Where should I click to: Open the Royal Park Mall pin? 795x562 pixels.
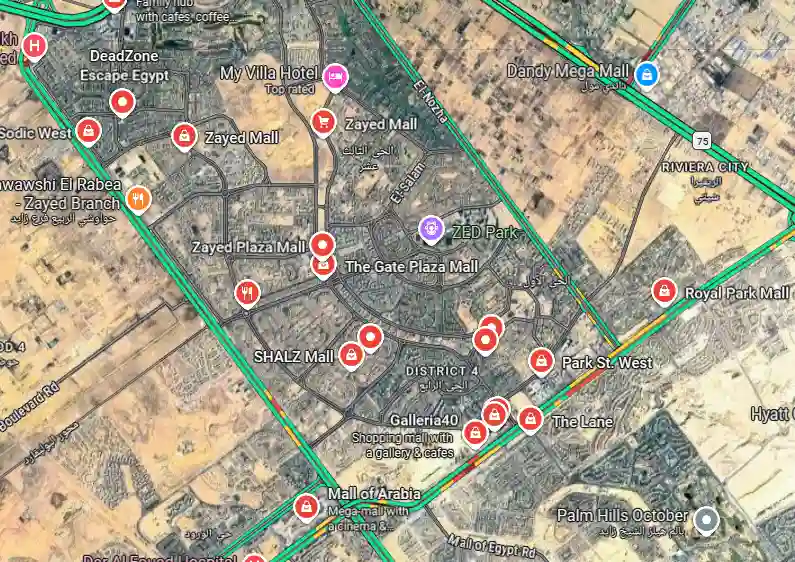(x=663, y=291)
